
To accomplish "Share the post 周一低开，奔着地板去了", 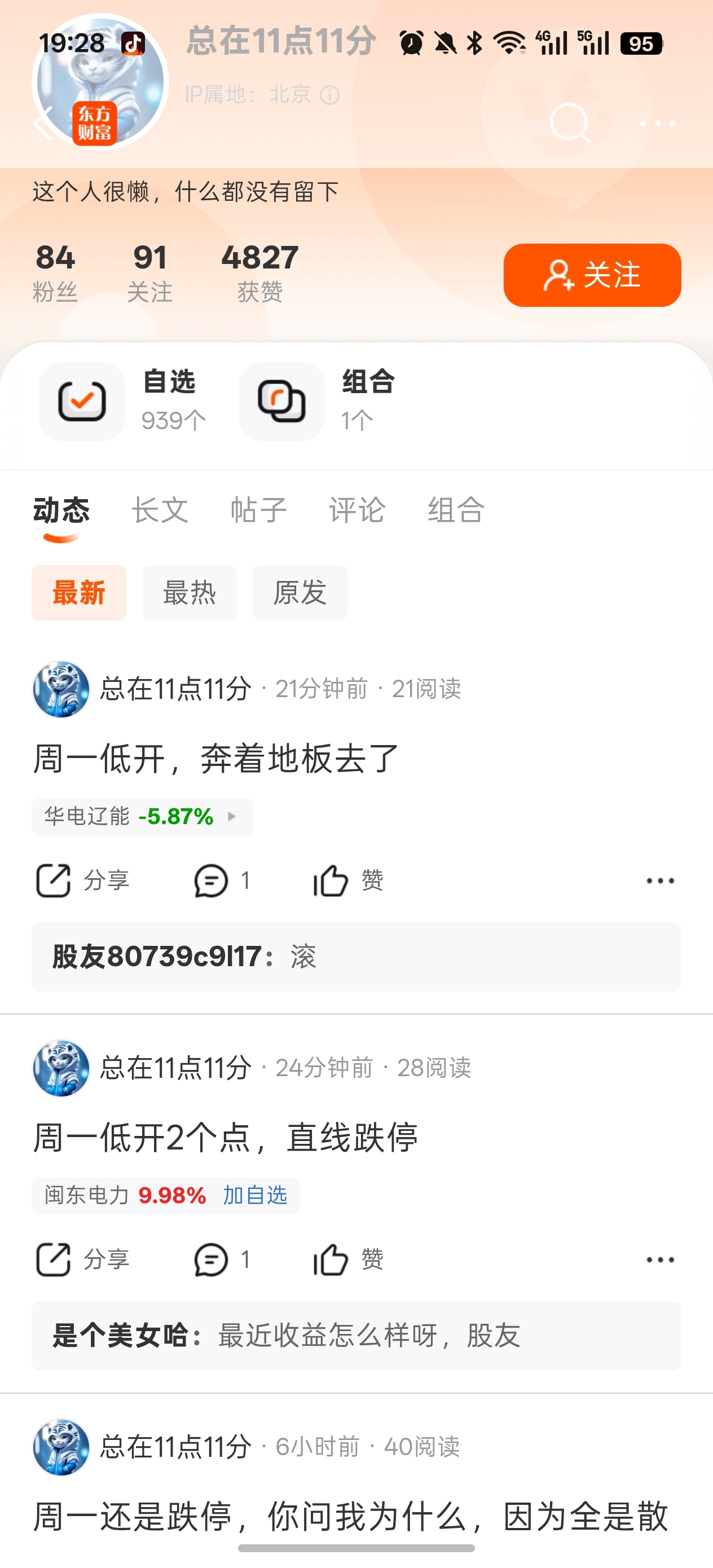I will coord(82,880).
